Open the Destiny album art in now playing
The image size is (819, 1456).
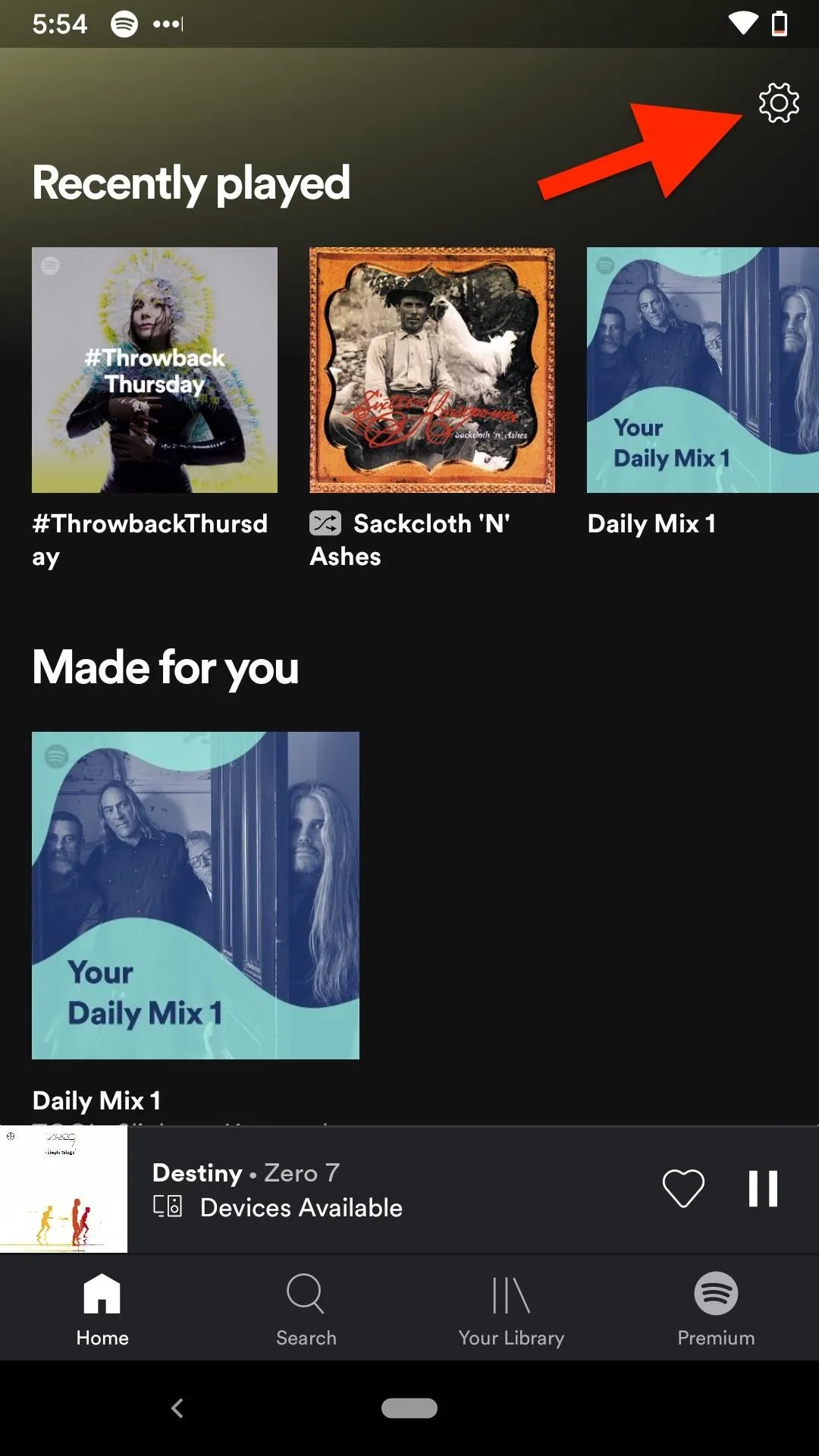click(64, 1189)
